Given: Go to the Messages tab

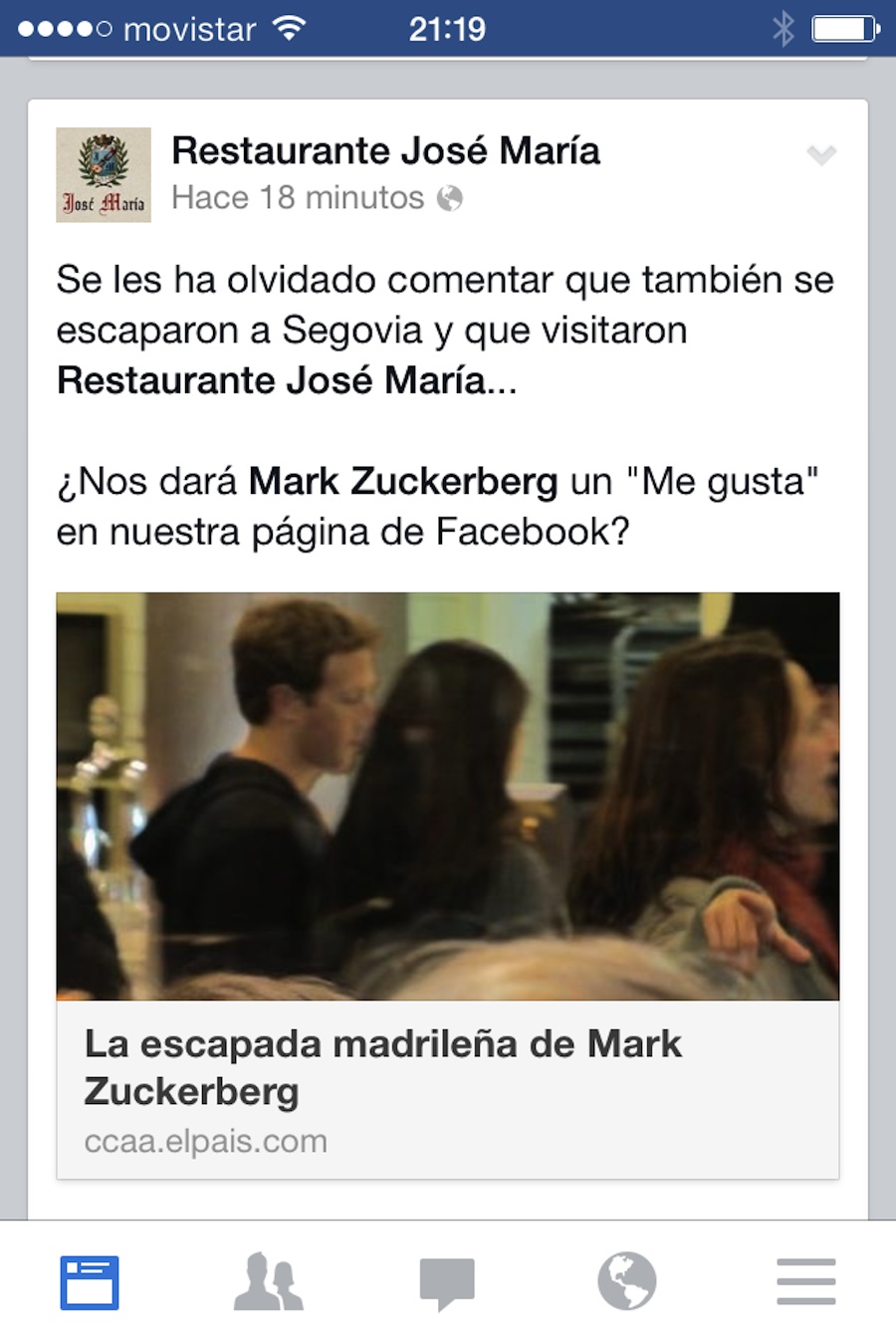Looking at the screenshot, I should tap(447, 1282).
